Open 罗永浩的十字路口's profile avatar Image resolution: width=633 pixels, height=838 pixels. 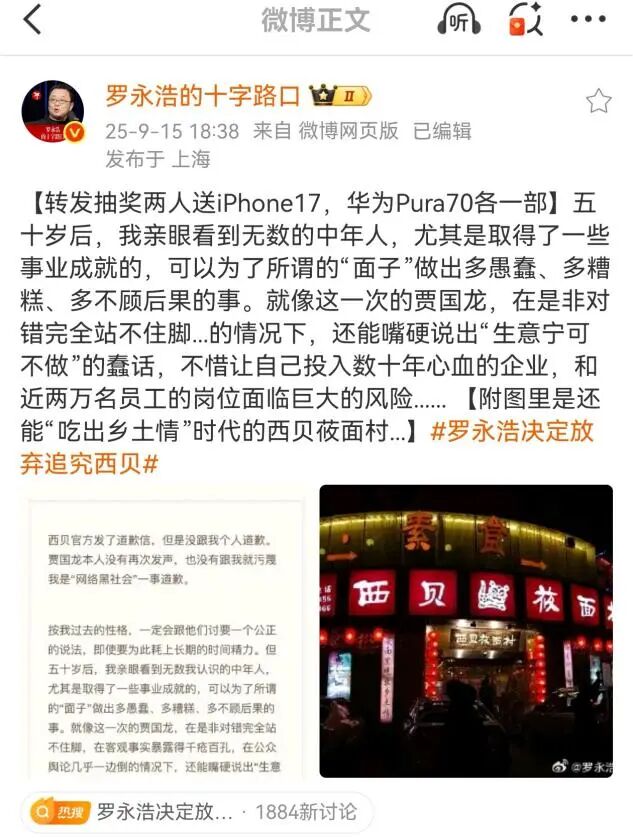click(53, 112)
